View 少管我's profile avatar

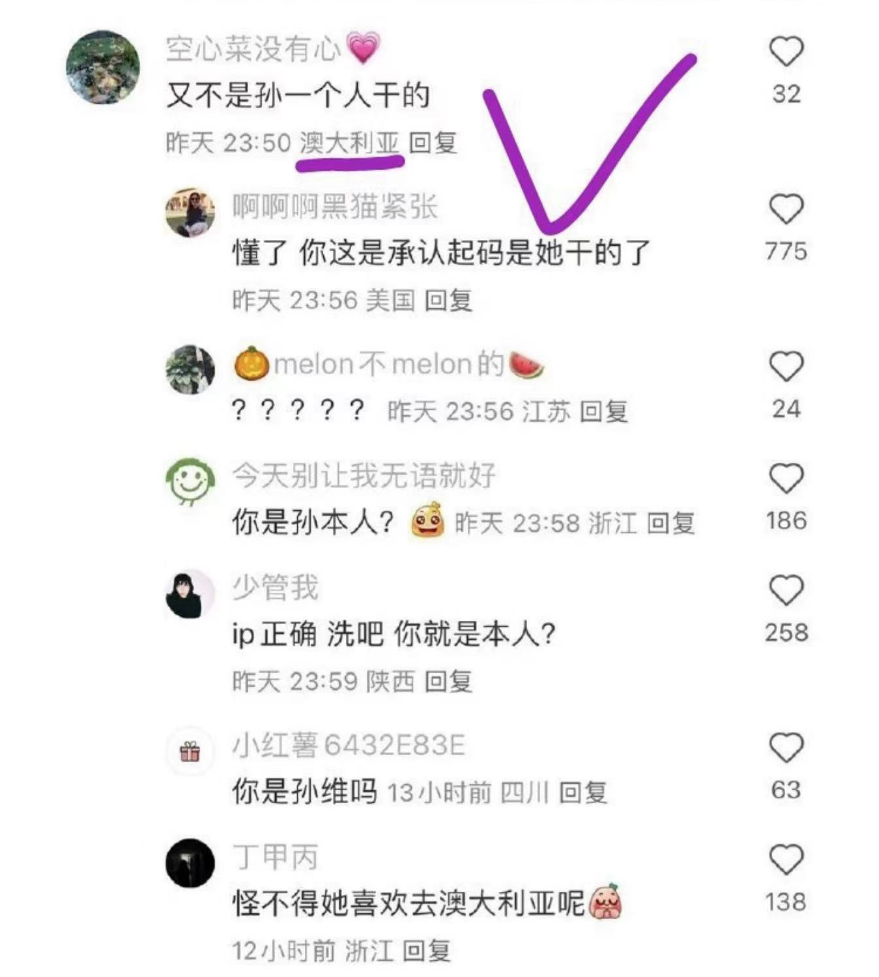coord(190,594)
